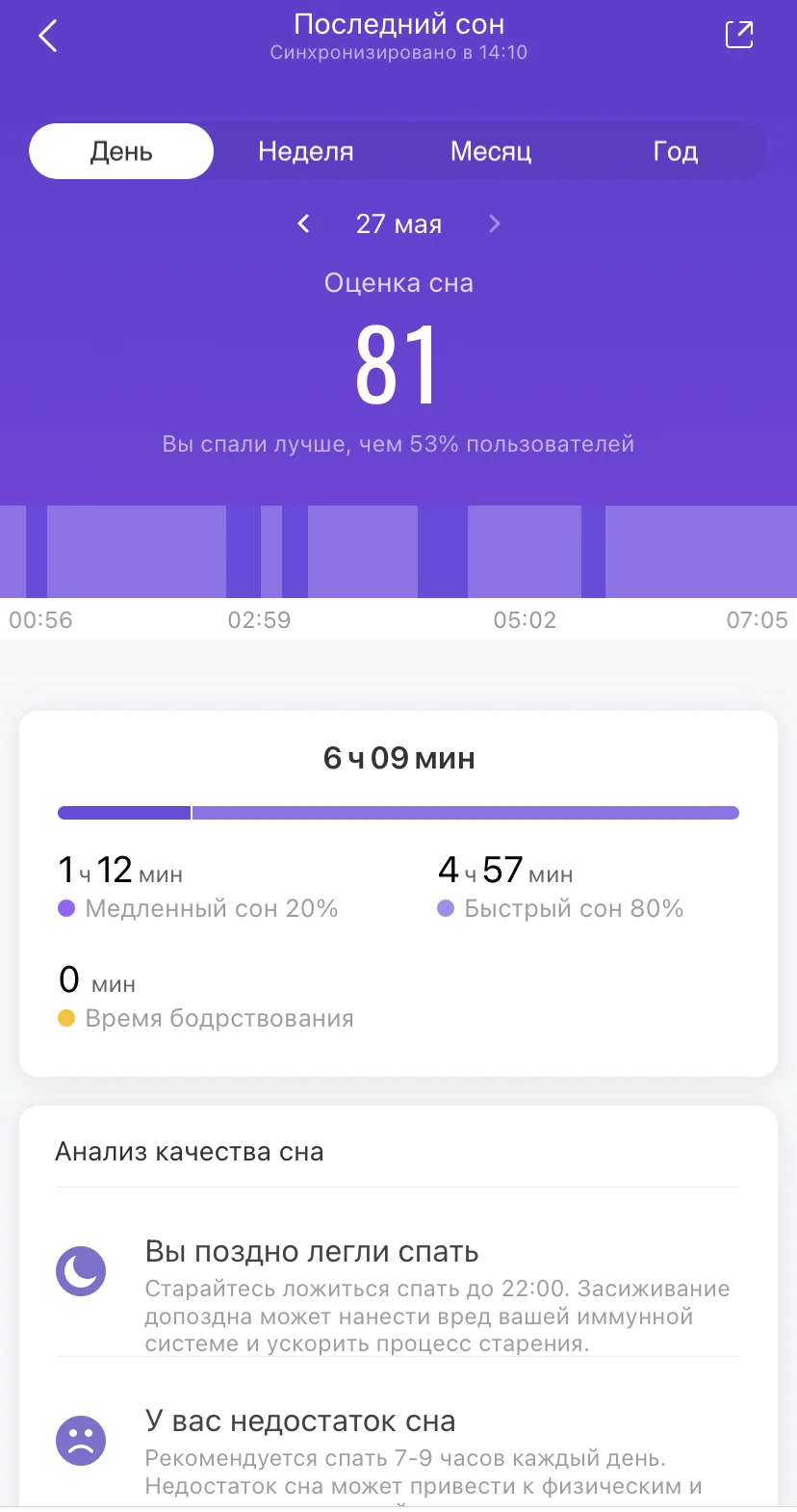Image resolution: width=797 pixels, height=1512 pixels.
Task: Open Анализ качества сна section
Action: point(190,1151)
